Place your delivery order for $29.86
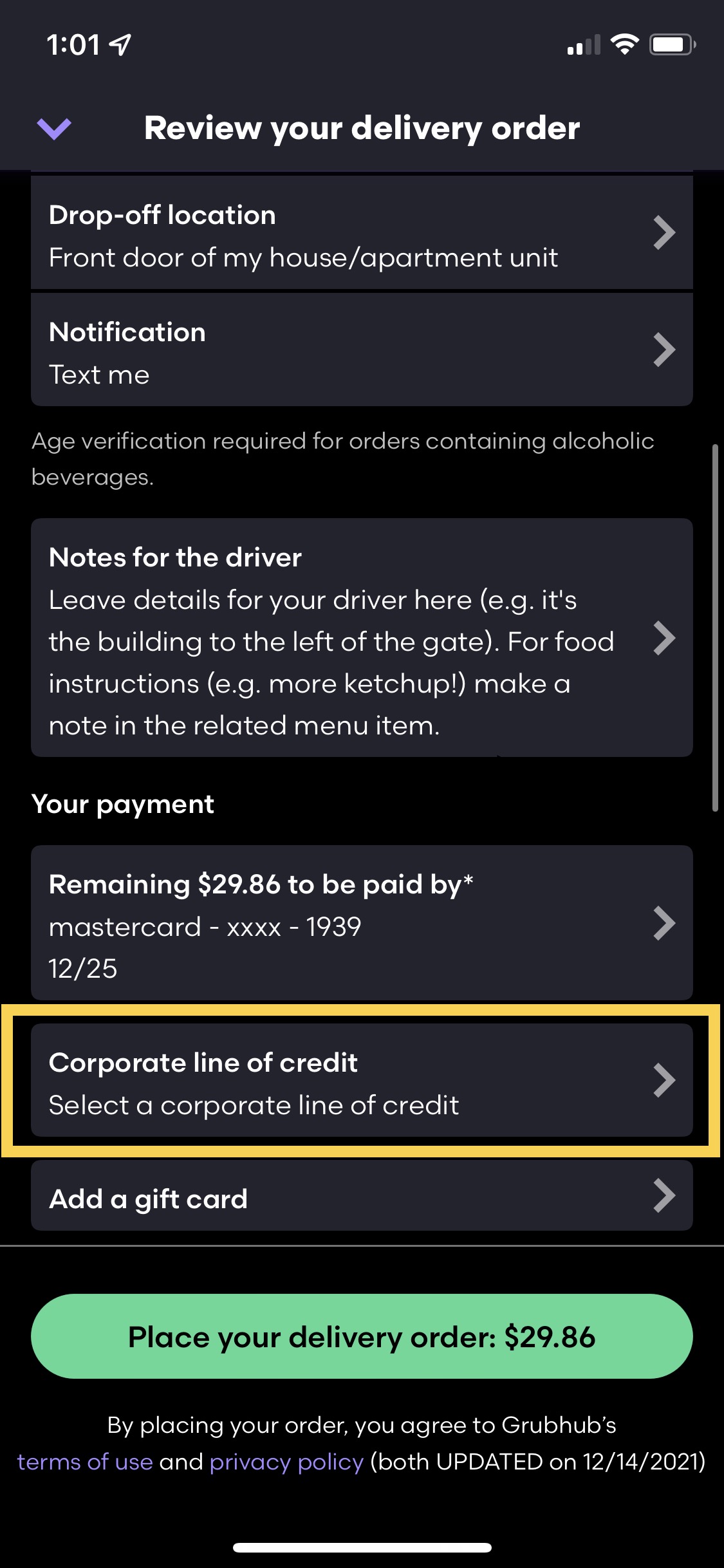The width and height of the screenshot is (724, 1568). click(362, 1336)
